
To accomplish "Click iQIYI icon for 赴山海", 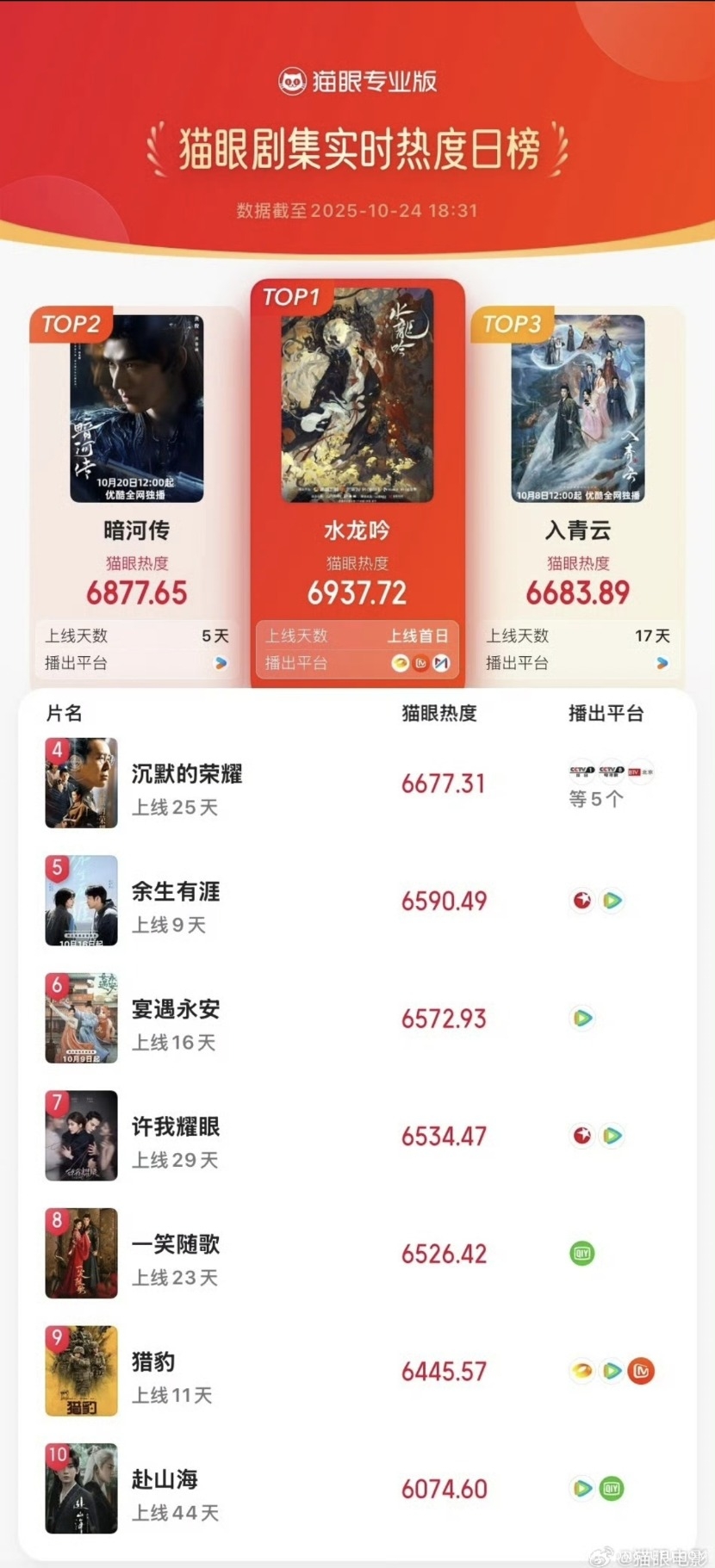I will click(x=610, y=1489).
